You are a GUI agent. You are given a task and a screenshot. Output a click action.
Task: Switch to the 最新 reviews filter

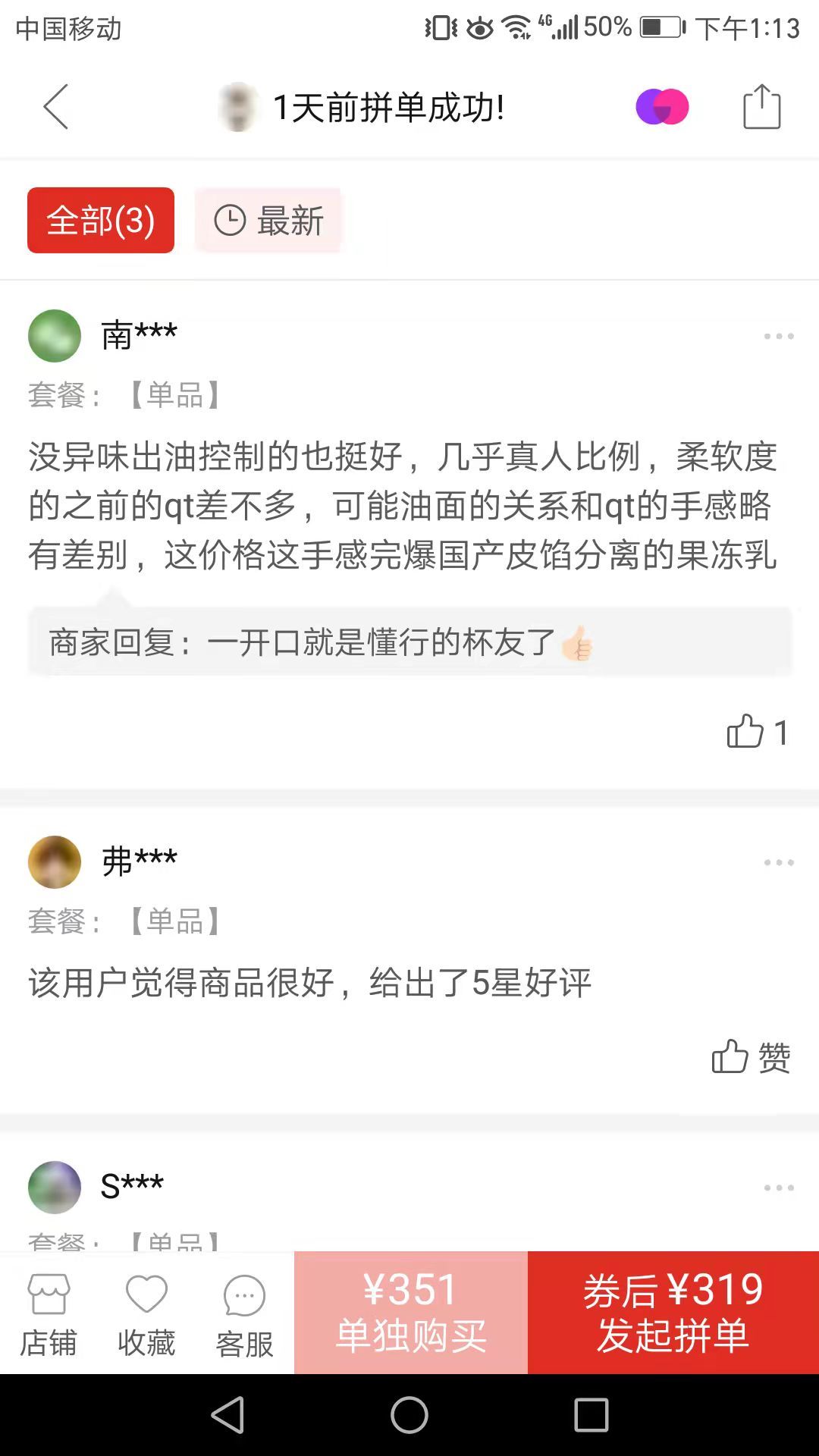268,221
